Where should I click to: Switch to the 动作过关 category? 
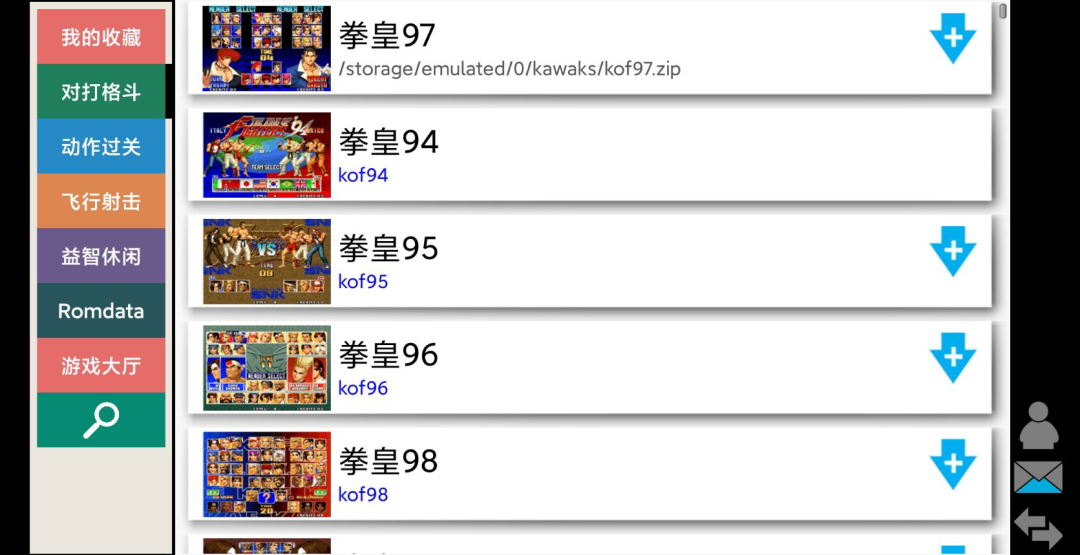(101, 147)
